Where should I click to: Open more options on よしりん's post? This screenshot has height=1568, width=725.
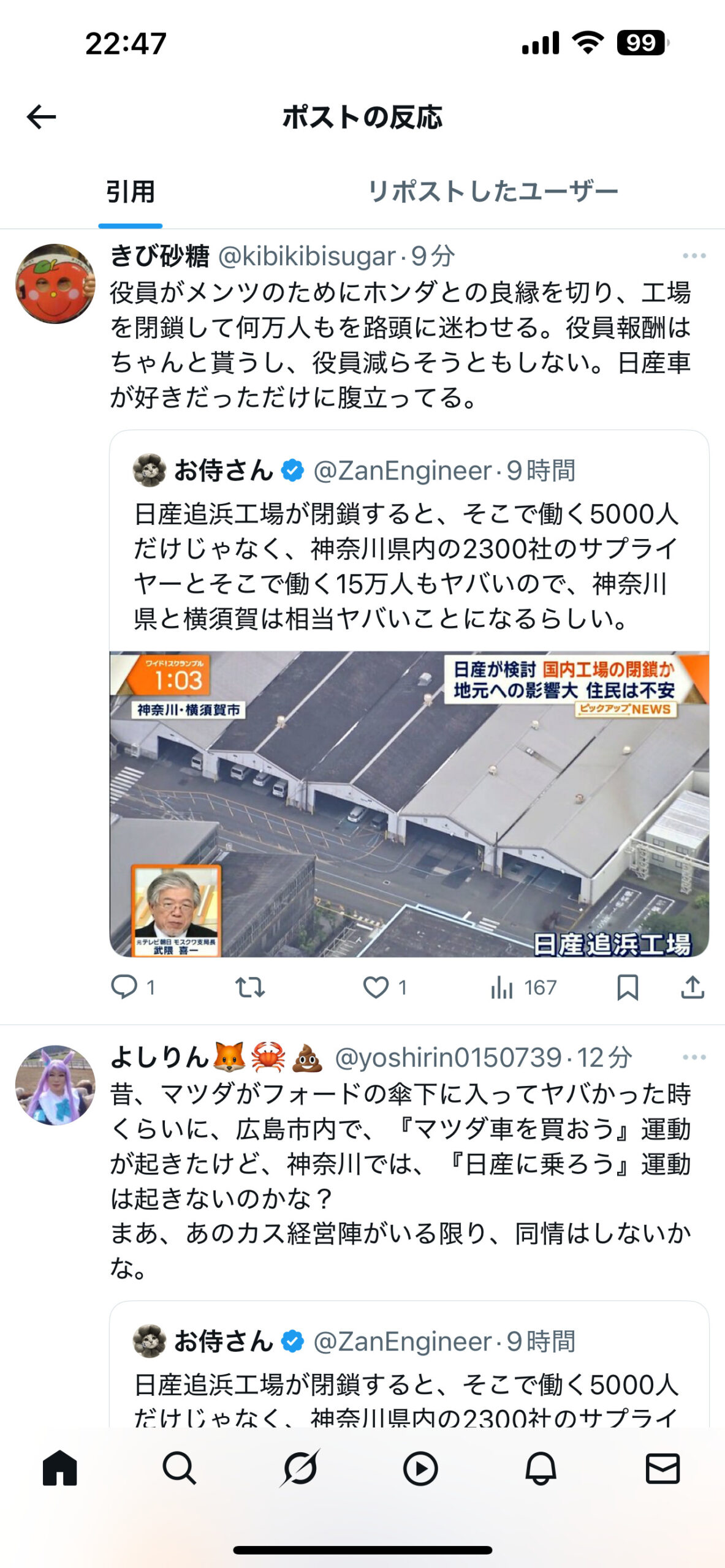pyautogui.click(x=694, y=1058)
